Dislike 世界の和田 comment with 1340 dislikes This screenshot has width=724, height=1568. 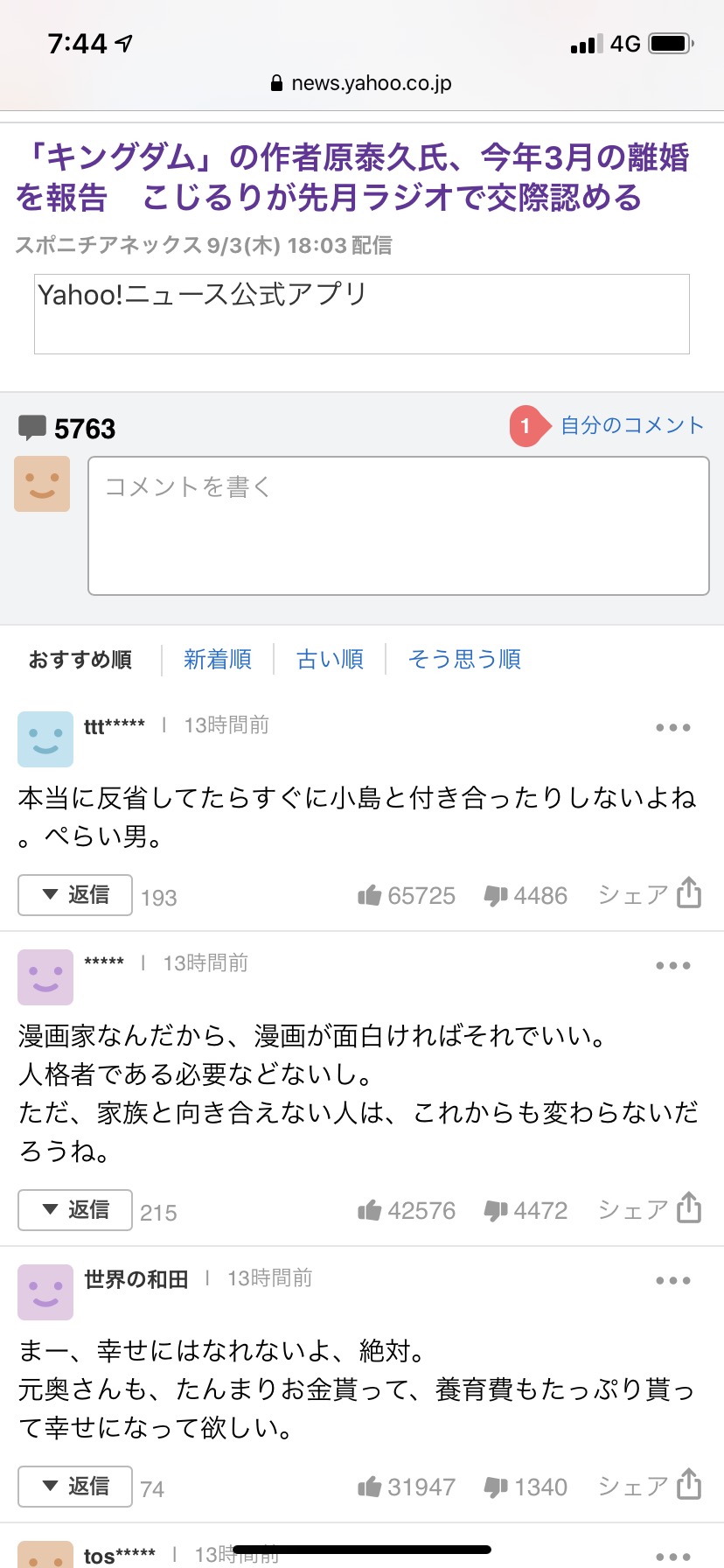526,1487
